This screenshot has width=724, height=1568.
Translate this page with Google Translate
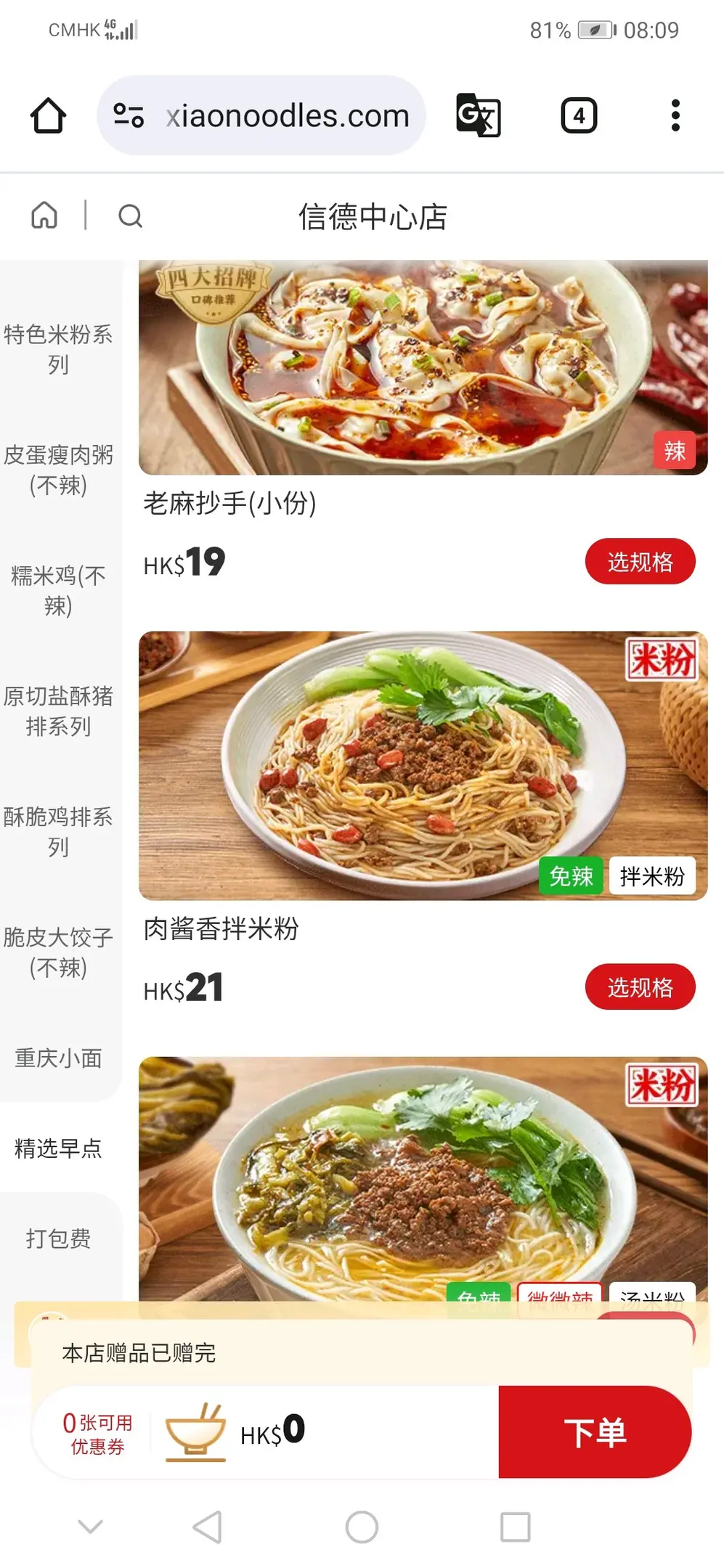tap(478, 115)
